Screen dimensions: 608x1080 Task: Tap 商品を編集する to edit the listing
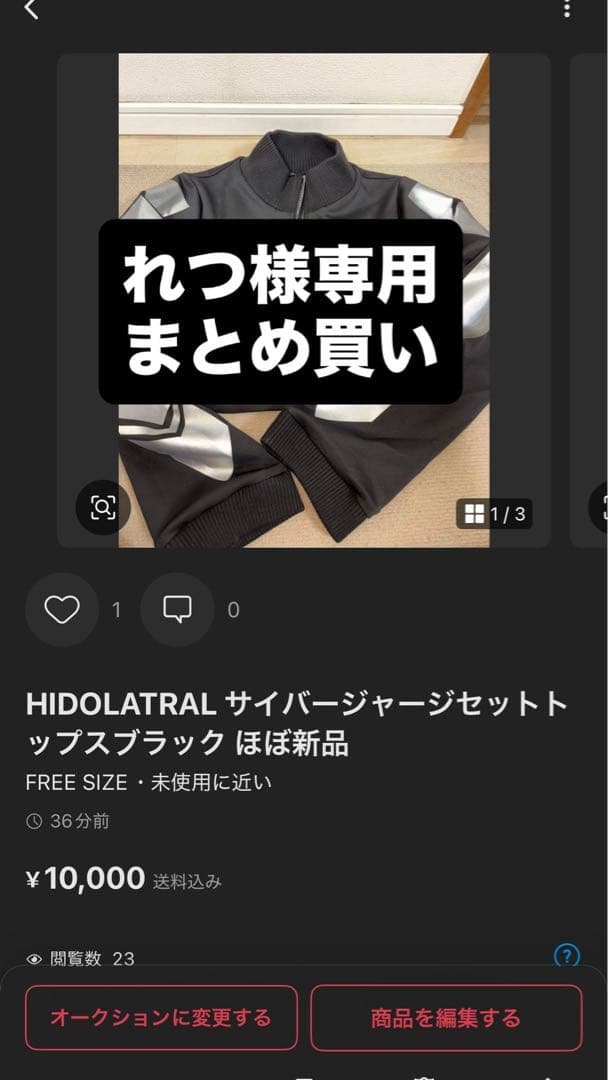(x=446, y=1018)
